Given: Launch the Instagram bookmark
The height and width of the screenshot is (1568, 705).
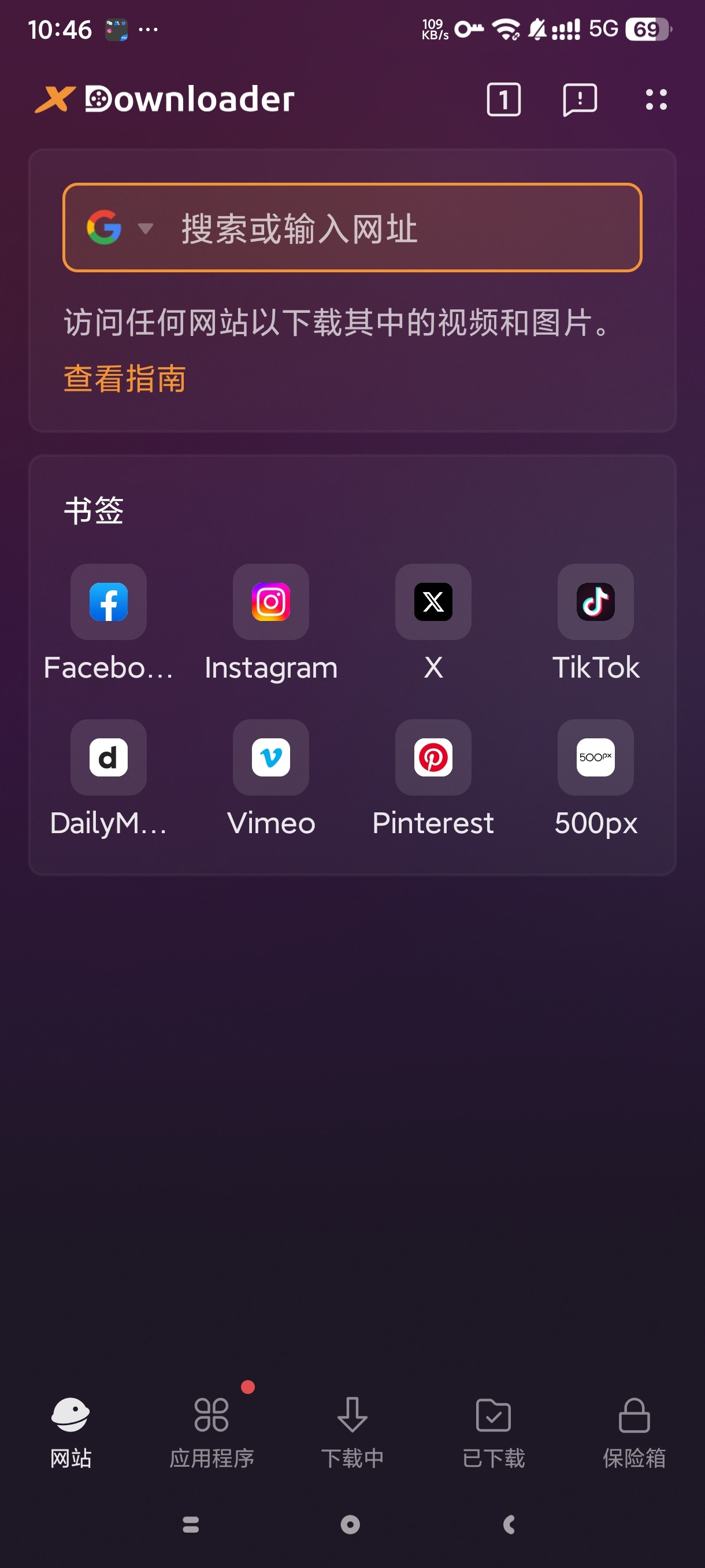Looking at the screenshot, I should (270, 602).
